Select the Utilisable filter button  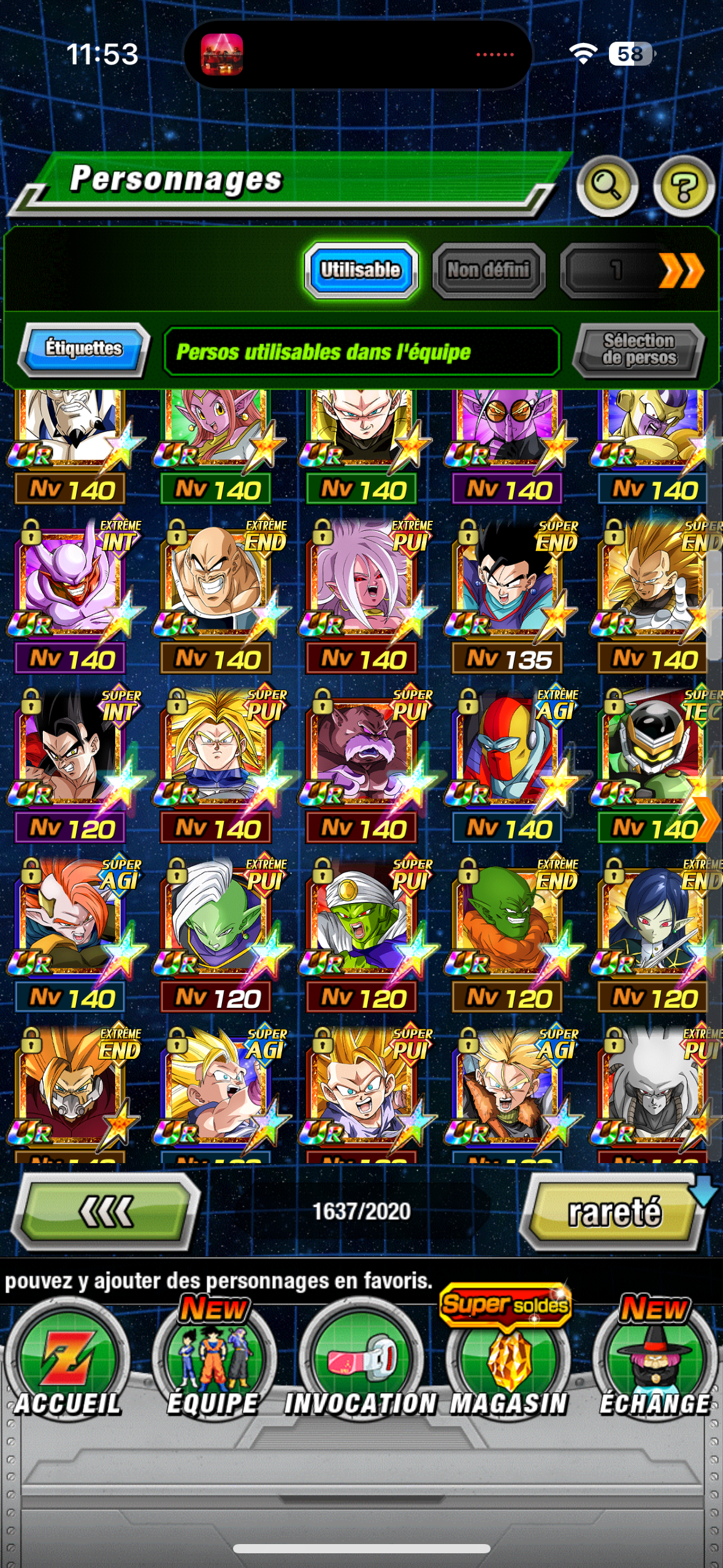click(x=361, y=270)
